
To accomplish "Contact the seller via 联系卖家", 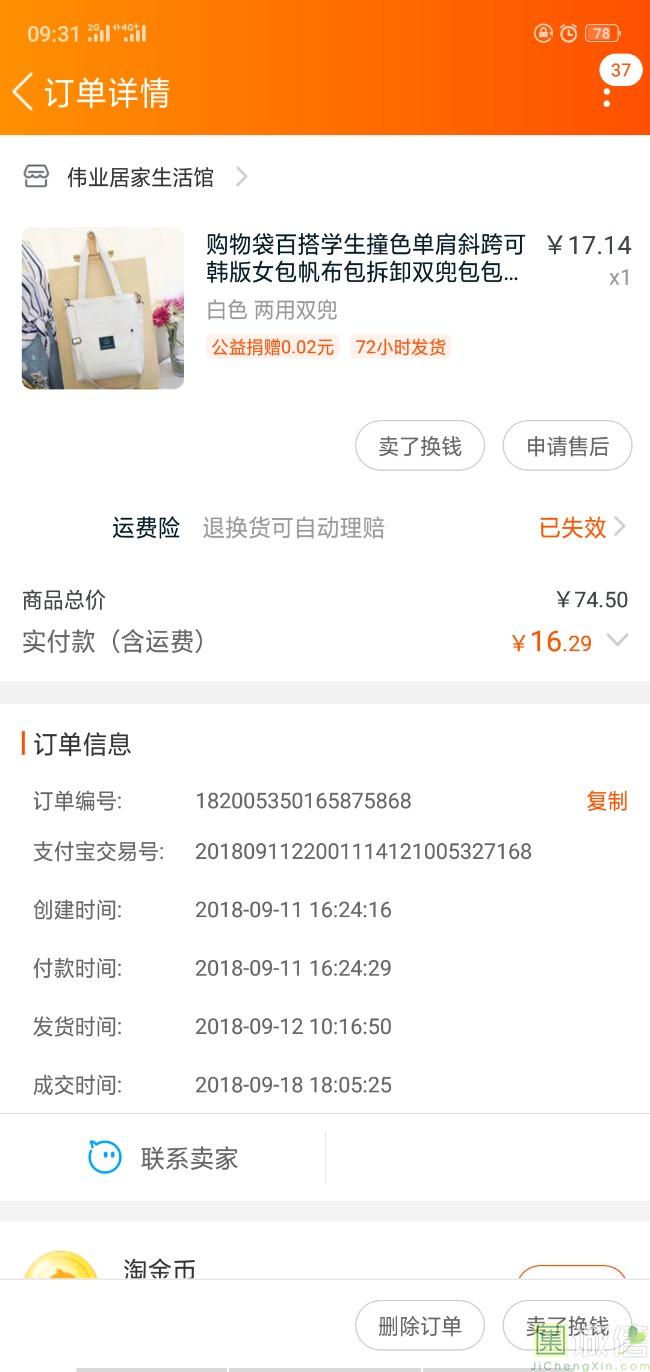I will coord(163,1158).
